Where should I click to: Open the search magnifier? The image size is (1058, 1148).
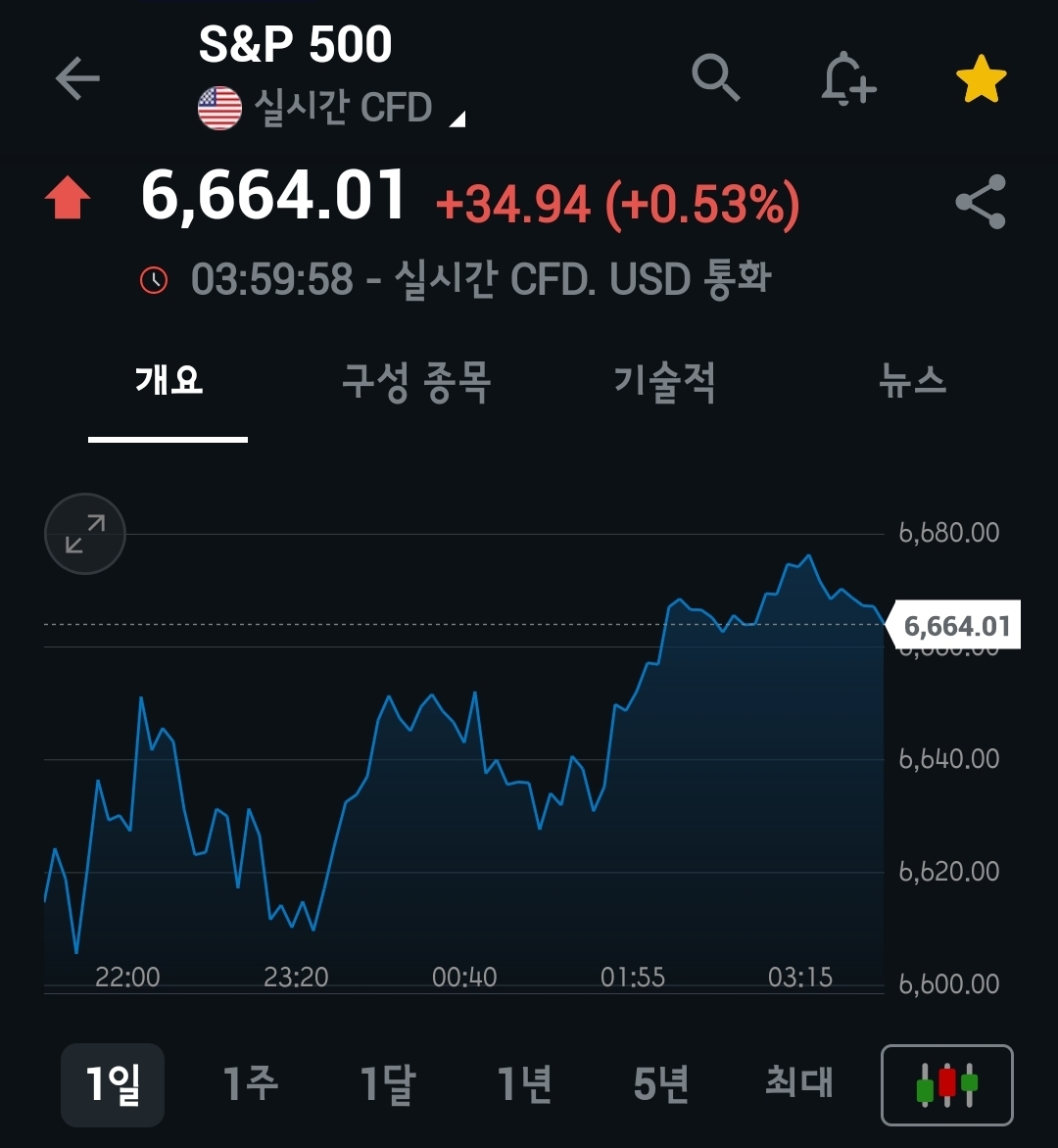(x=715, y=77)
